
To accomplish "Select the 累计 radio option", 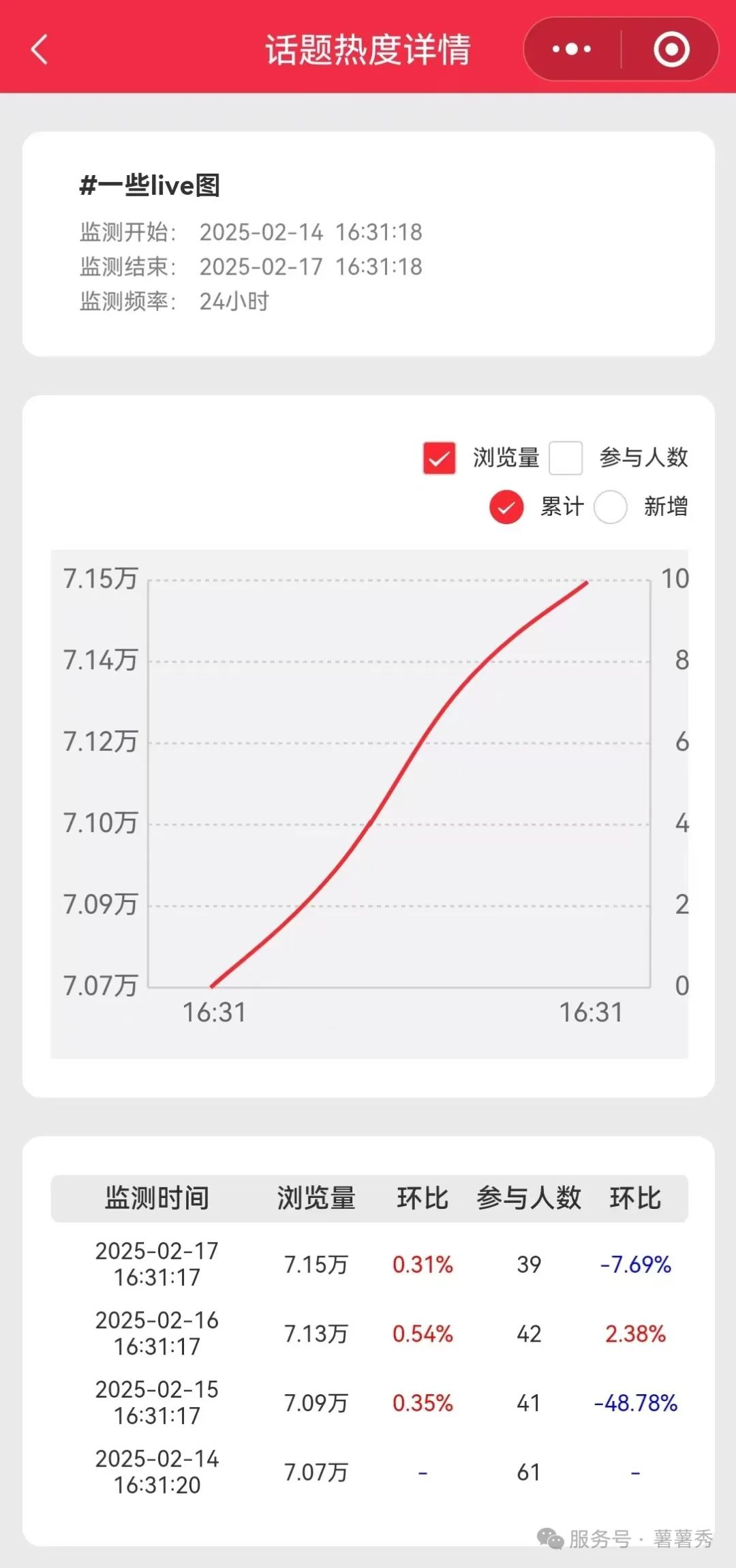I will 506,507.
